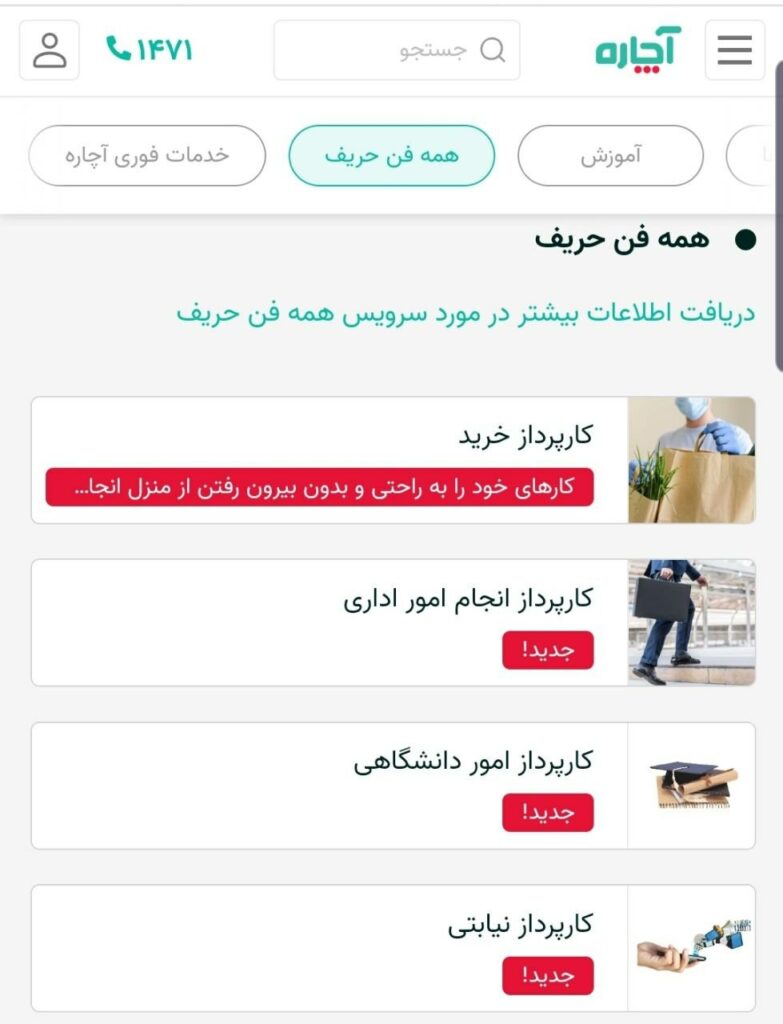Open the کارپرداز نیابتی card
The width and height of the screenshot is (783, 1024).
pyautogui.click(x=392, y=947)
